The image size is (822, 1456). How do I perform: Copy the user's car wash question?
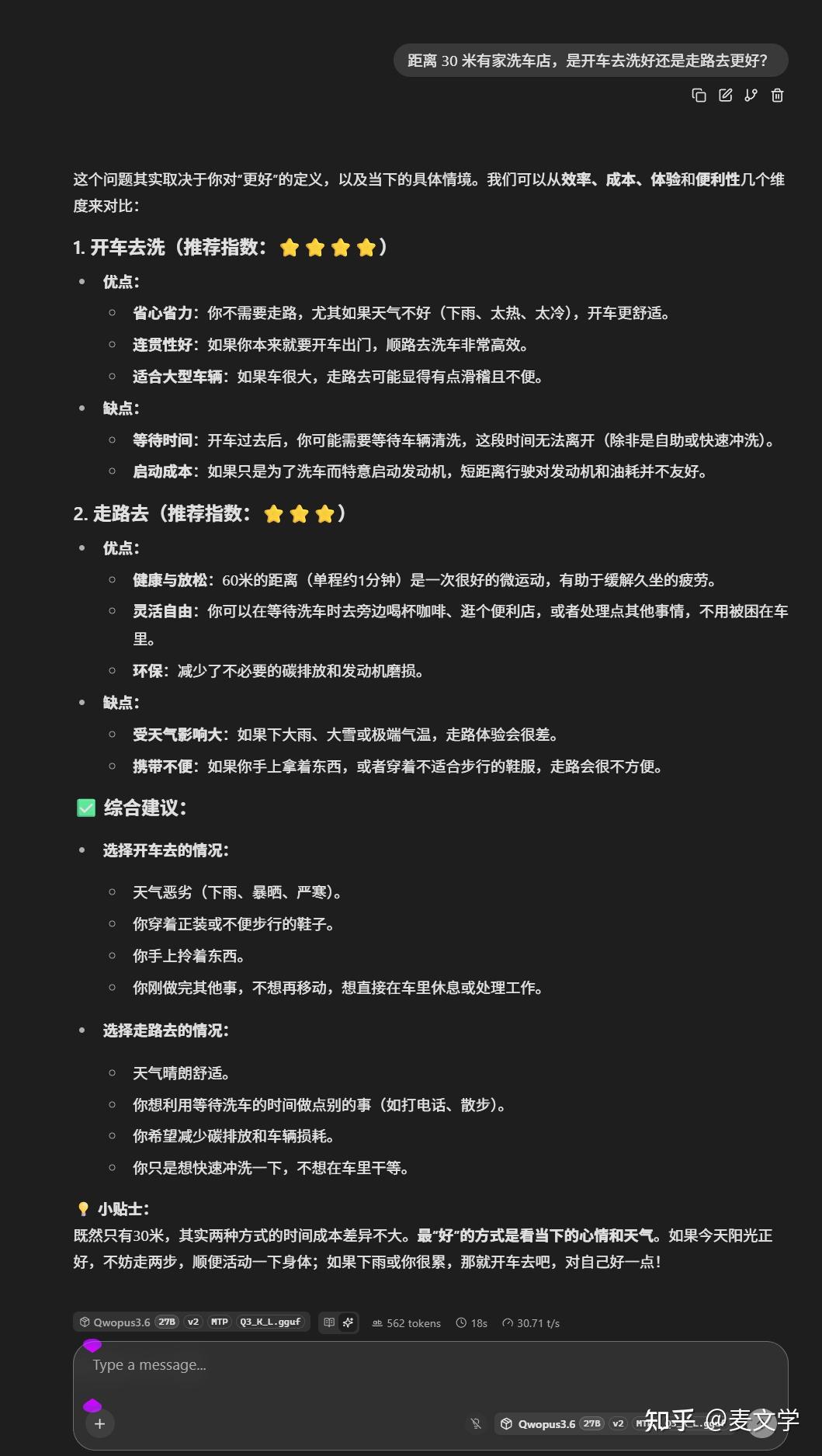click(699, 96)
